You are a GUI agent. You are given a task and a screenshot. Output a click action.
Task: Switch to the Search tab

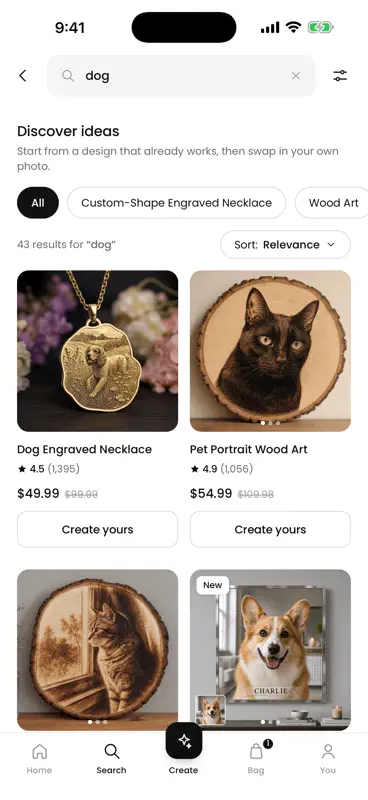(111, 758)
